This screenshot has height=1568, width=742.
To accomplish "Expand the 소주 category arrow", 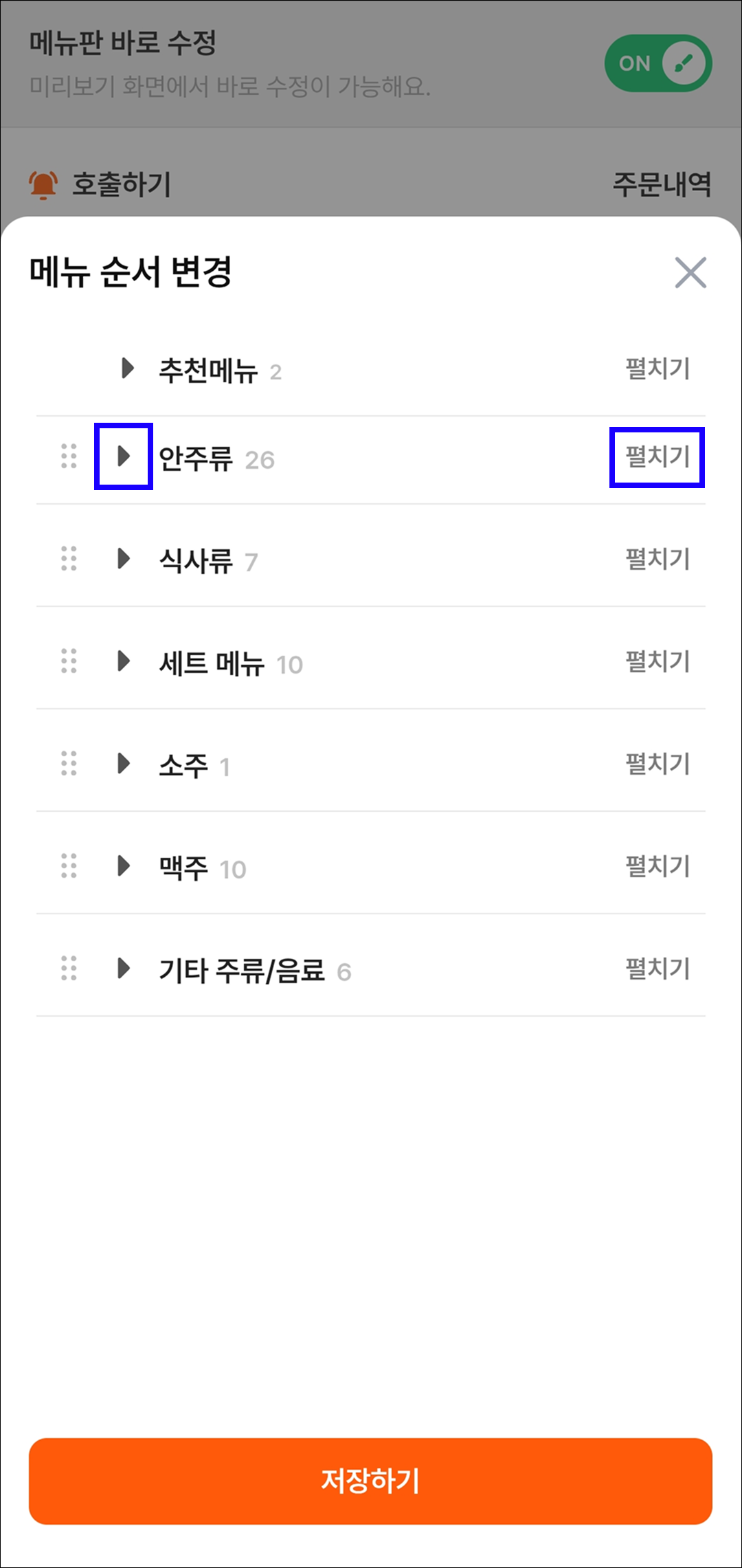I will click(124, 763).
